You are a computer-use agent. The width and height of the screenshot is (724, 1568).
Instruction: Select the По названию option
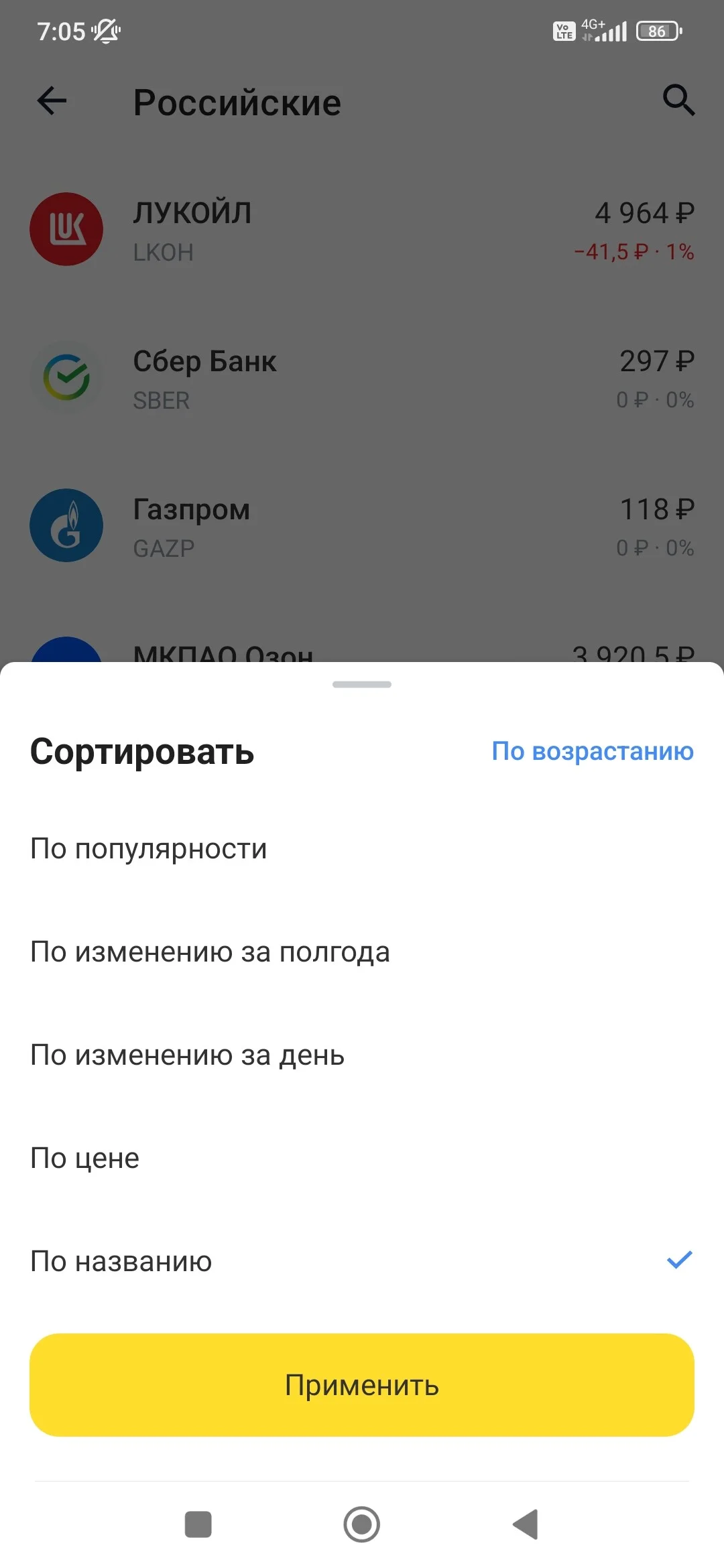point(362,1262)
